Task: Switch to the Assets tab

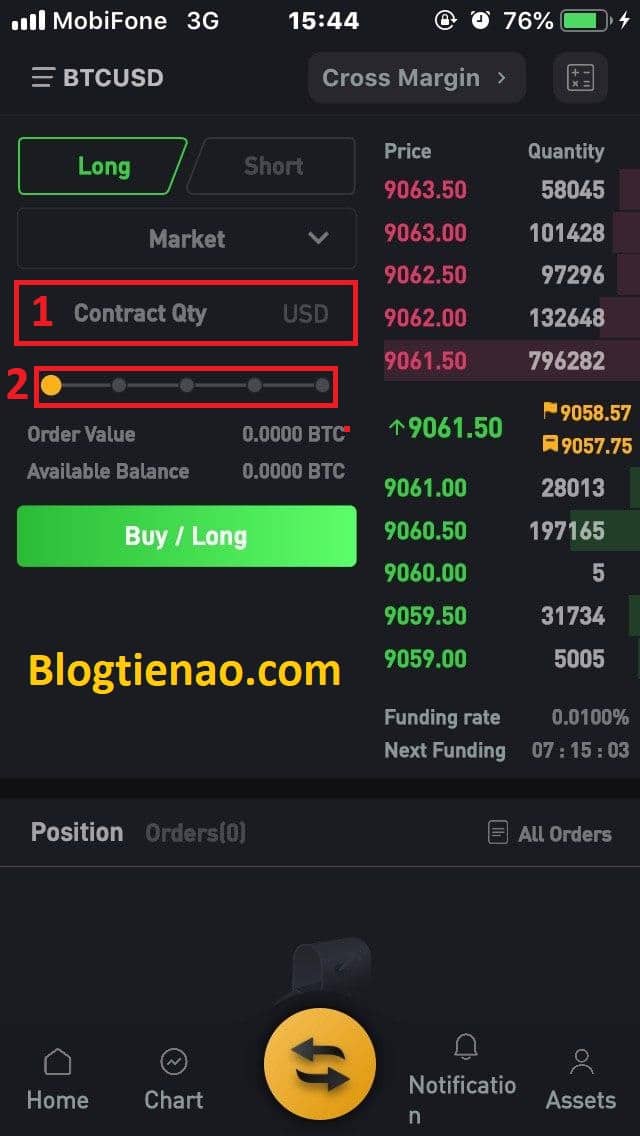Action: click(581, 1081)
